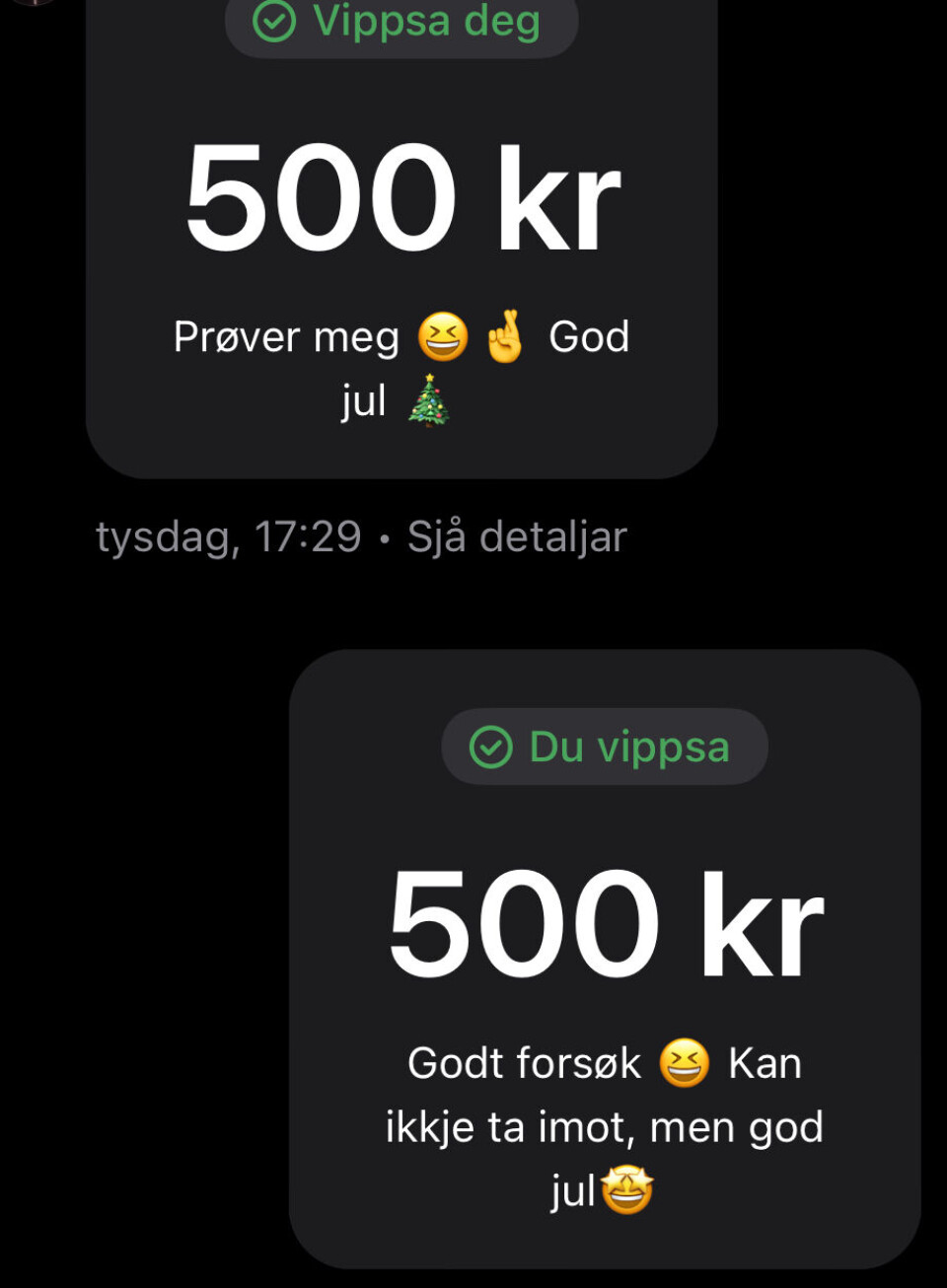Open the "Sjå detaljar" link
The image size is (947, 1288).
point(517,537)
